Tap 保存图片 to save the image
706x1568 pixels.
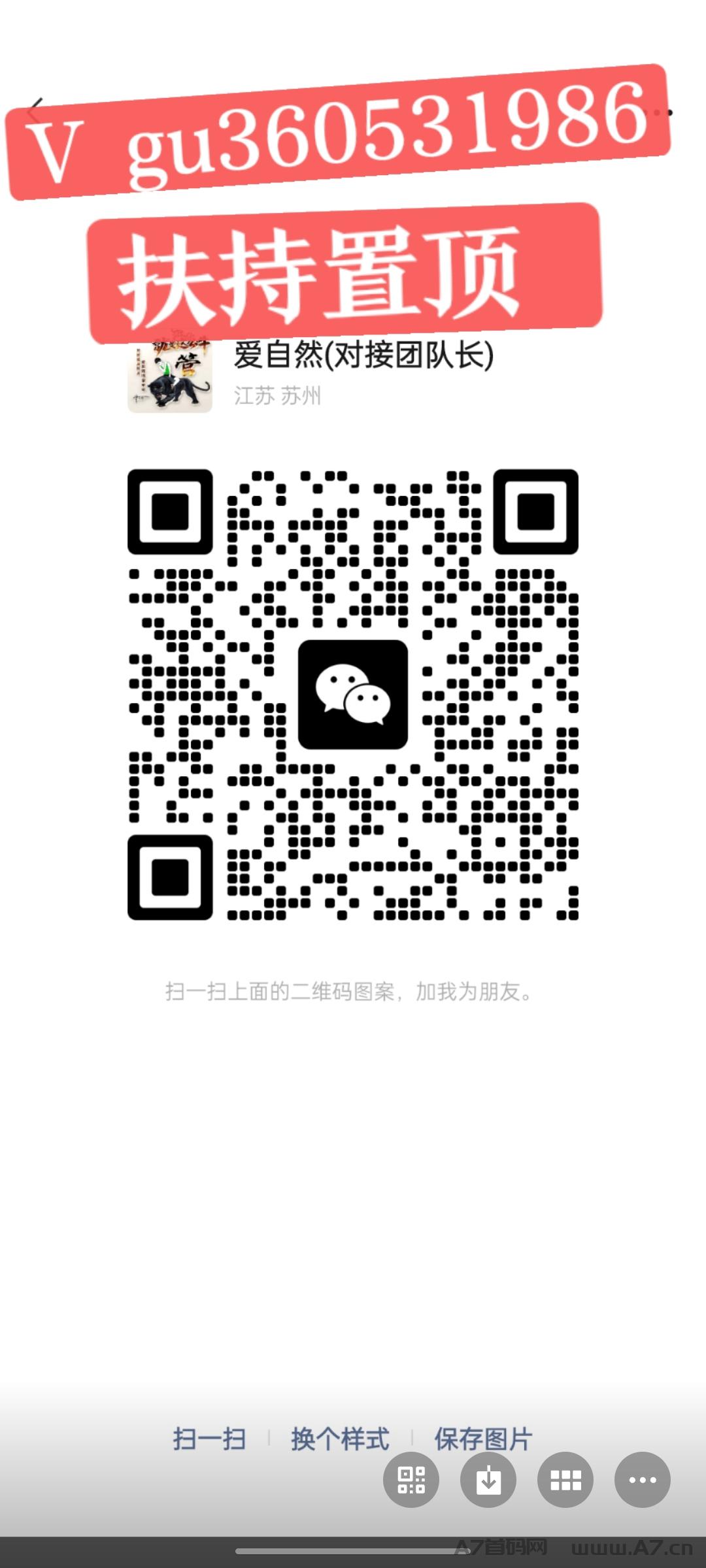tap(483, 1439)
